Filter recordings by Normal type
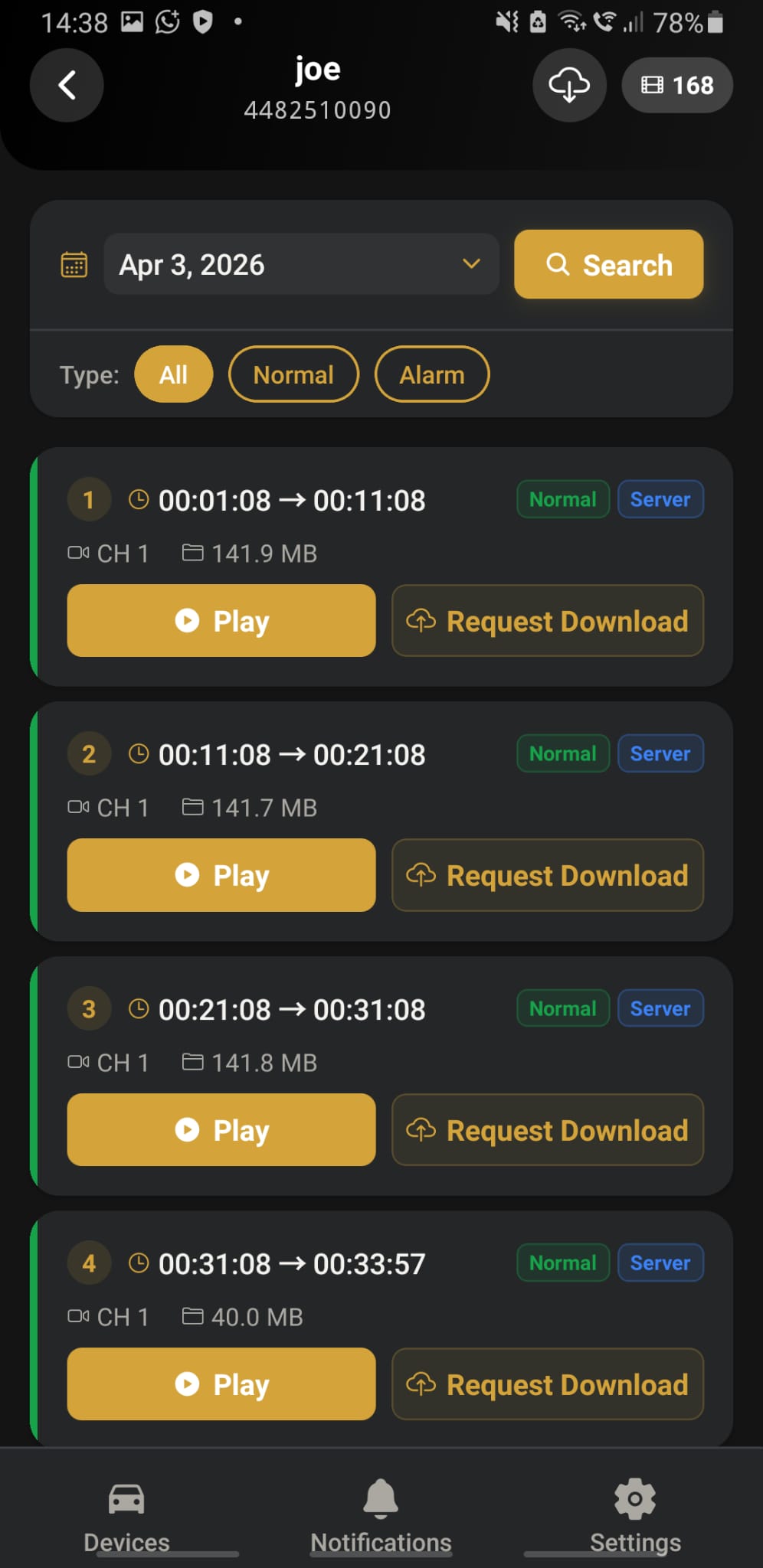Screen dimensions: 763x1568 293,374
